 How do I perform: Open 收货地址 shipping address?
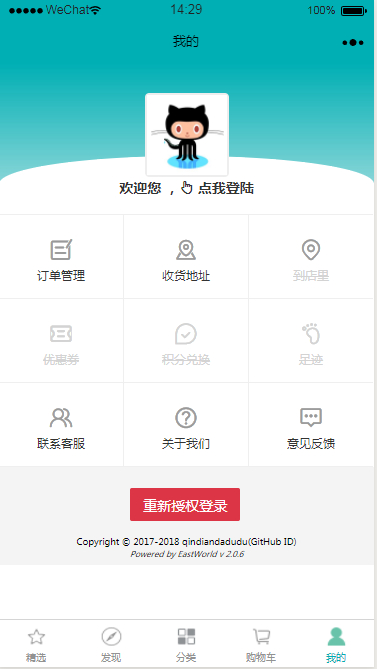(186, 257)
